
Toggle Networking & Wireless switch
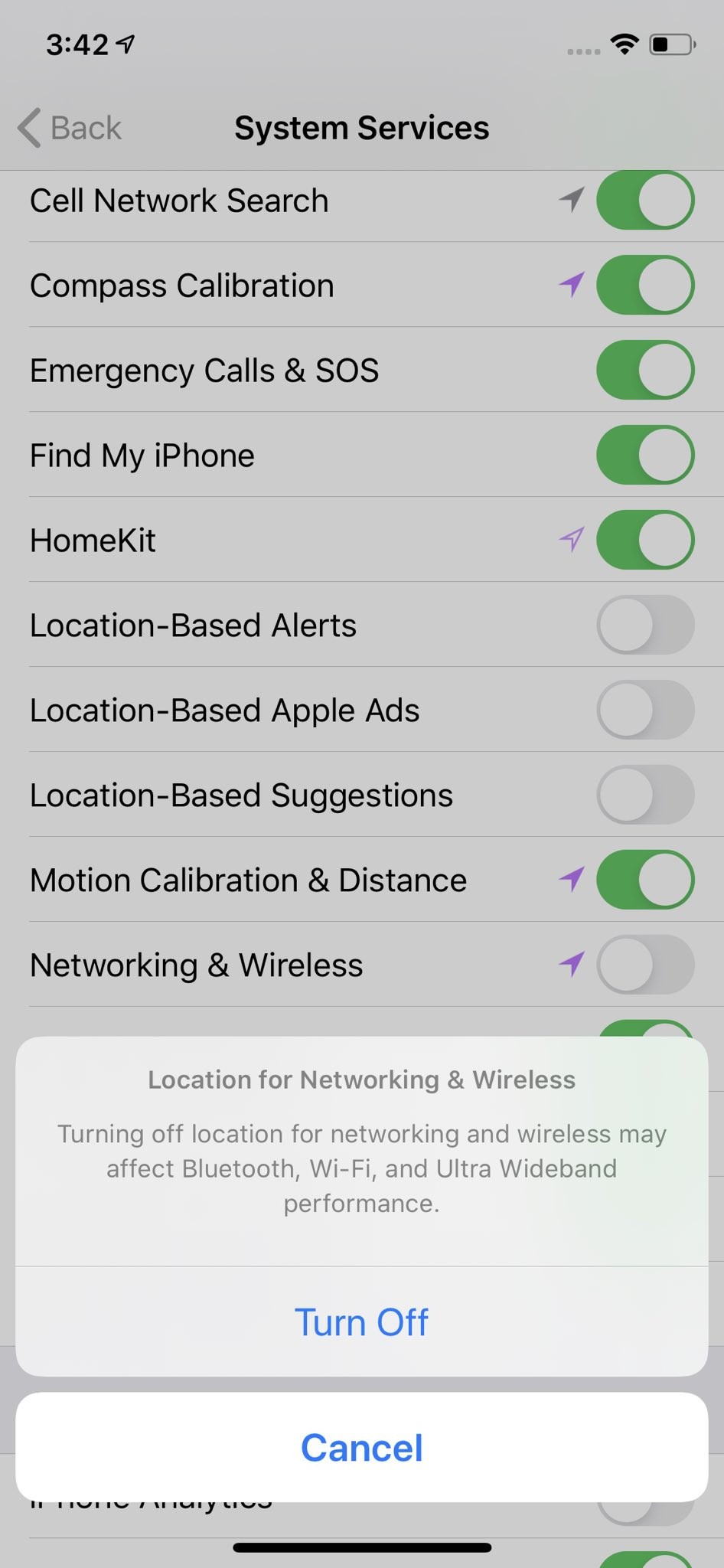pos(645,965)
